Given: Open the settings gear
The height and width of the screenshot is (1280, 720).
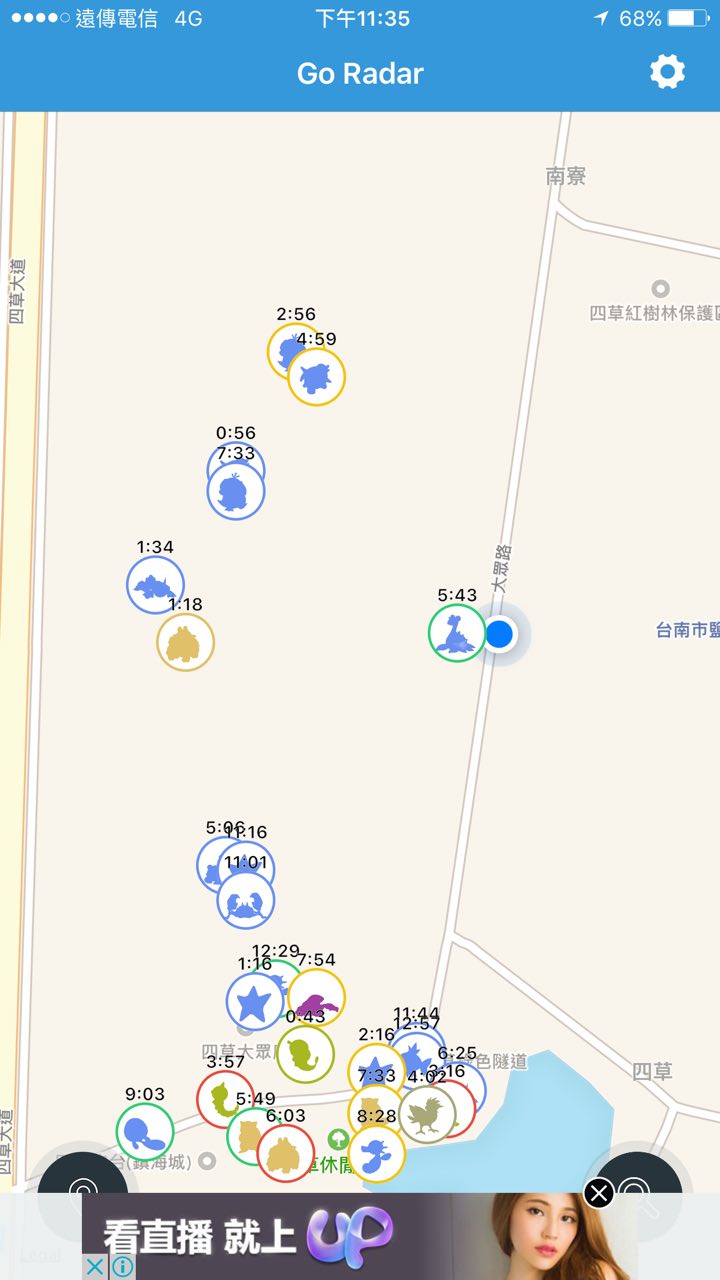Looking at the screenshot, I should click(667, 72).
